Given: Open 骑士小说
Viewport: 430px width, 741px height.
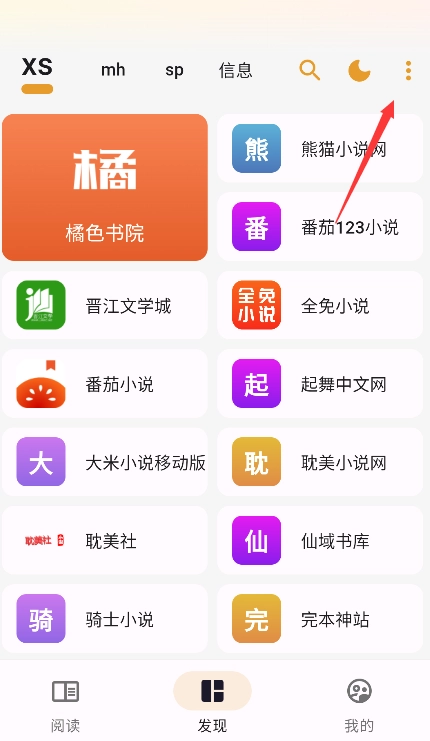Looking at the screenshot, I should click(x=105, y=619).
